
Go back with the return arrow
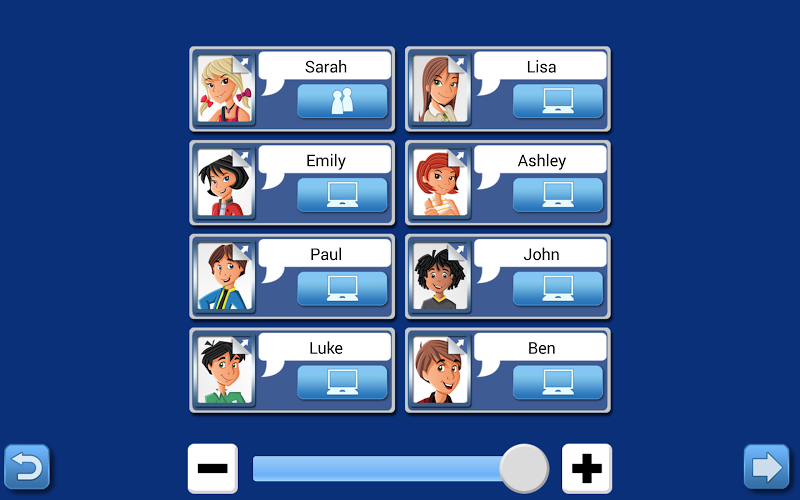(27, 467)
